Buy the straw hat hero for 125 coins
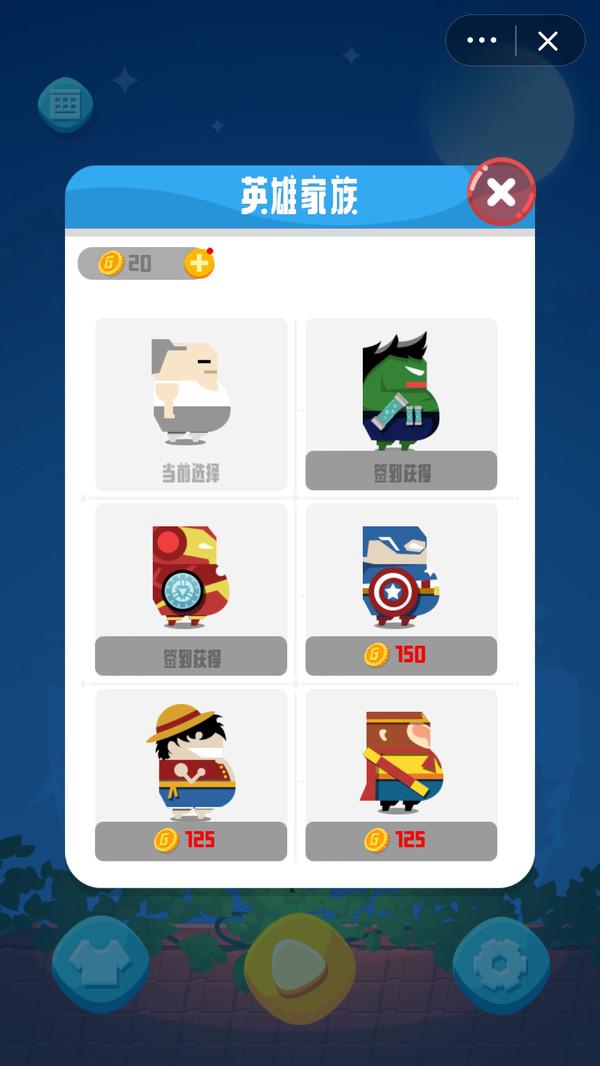 pos(191,840)
